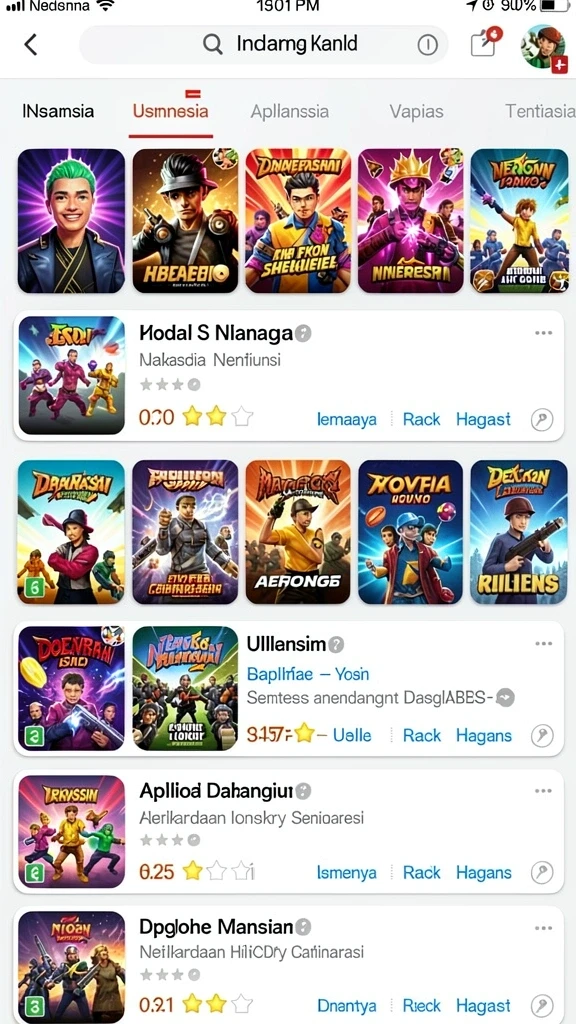This screenshot has width=576, height=1024.
Task: Tap Rack link on Apllioad Dahangiur card
Action: (421, 872)
